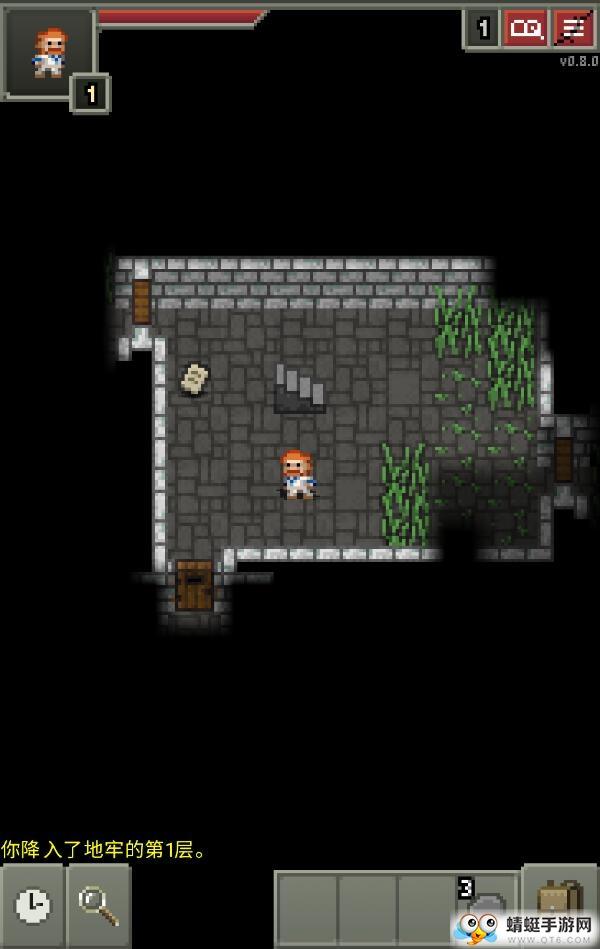This screenshot has height=949, width=600.
Task: Open the game menu button
Action: tap(574, 29)
